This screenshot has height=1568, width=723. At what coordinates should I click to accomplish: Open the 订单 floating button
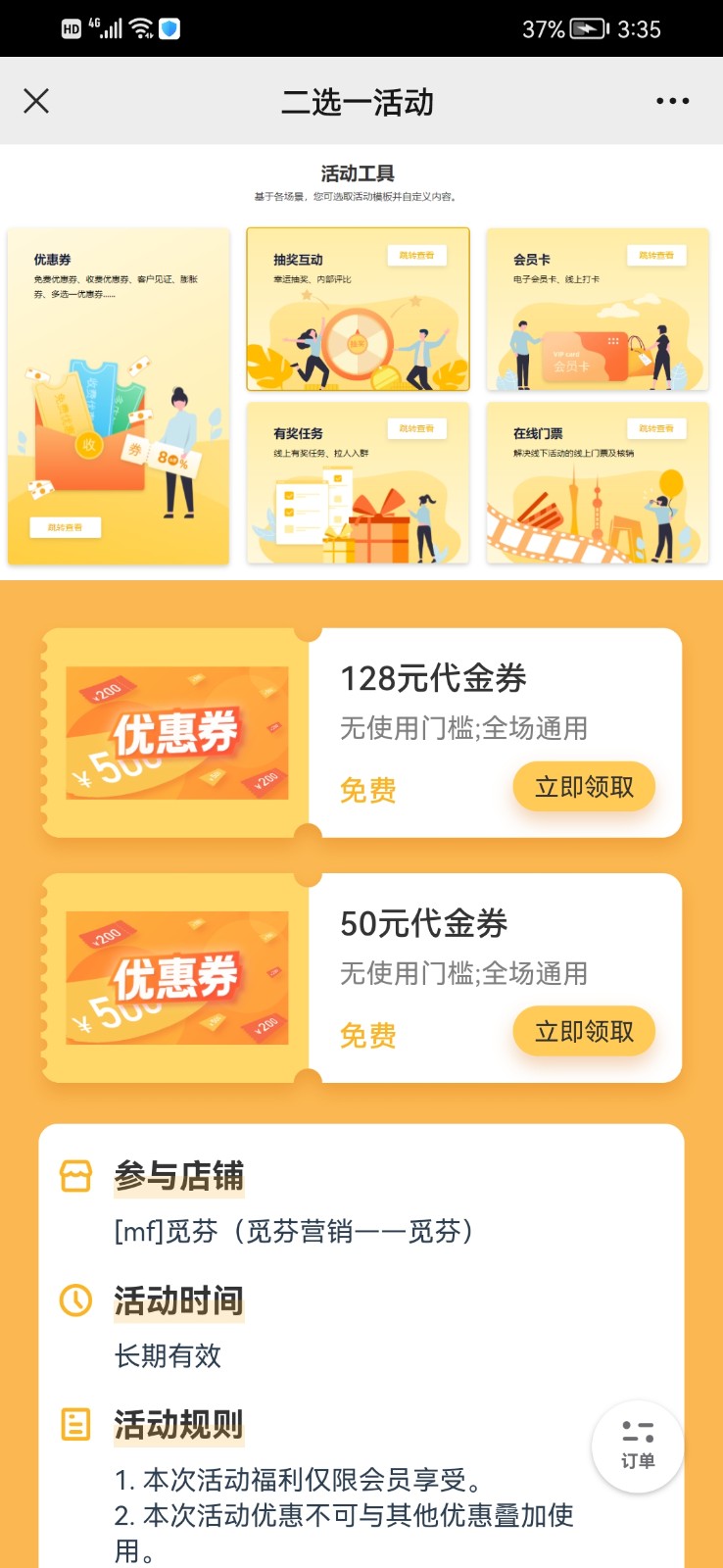pos(638,1446)
